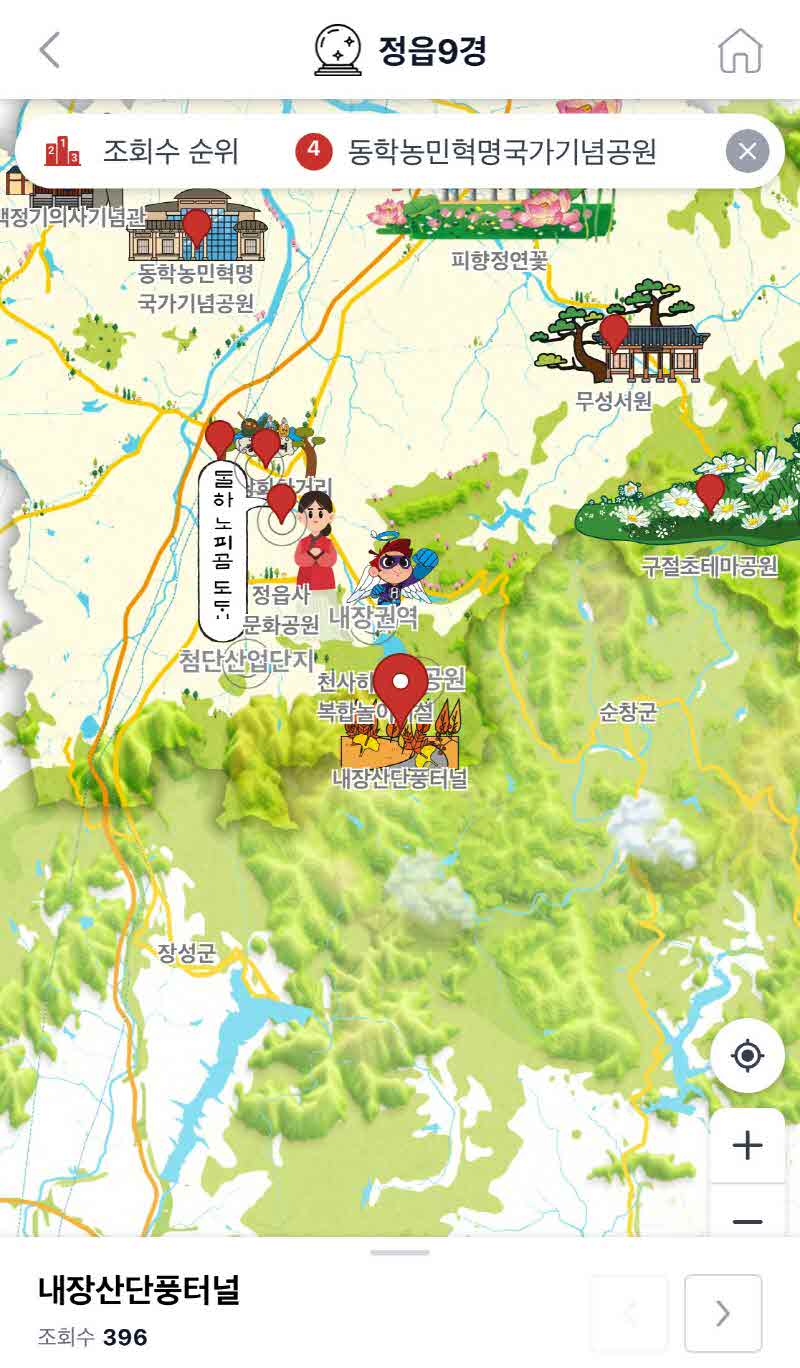
Task: Go back with the top left arrow
Action: [50, 50]
